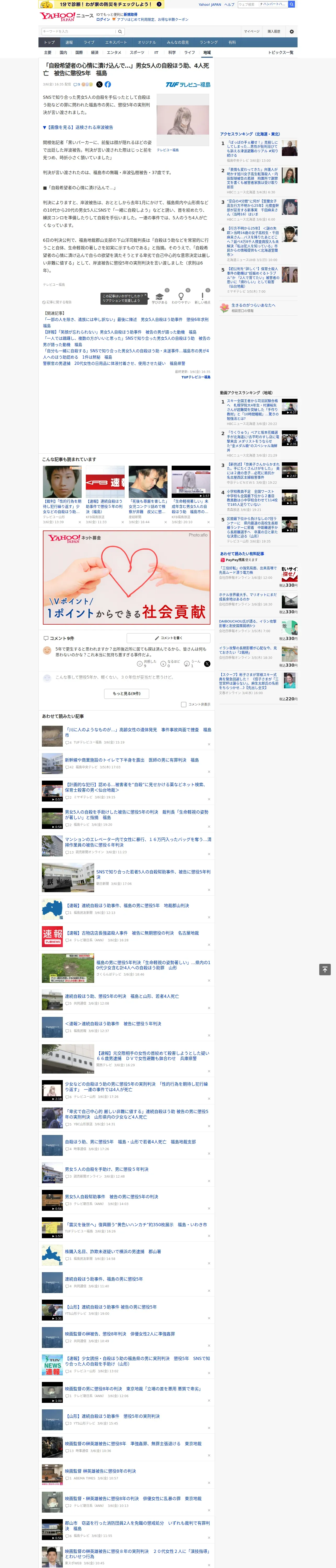Open the 購入履歴 link

point(275,32)
